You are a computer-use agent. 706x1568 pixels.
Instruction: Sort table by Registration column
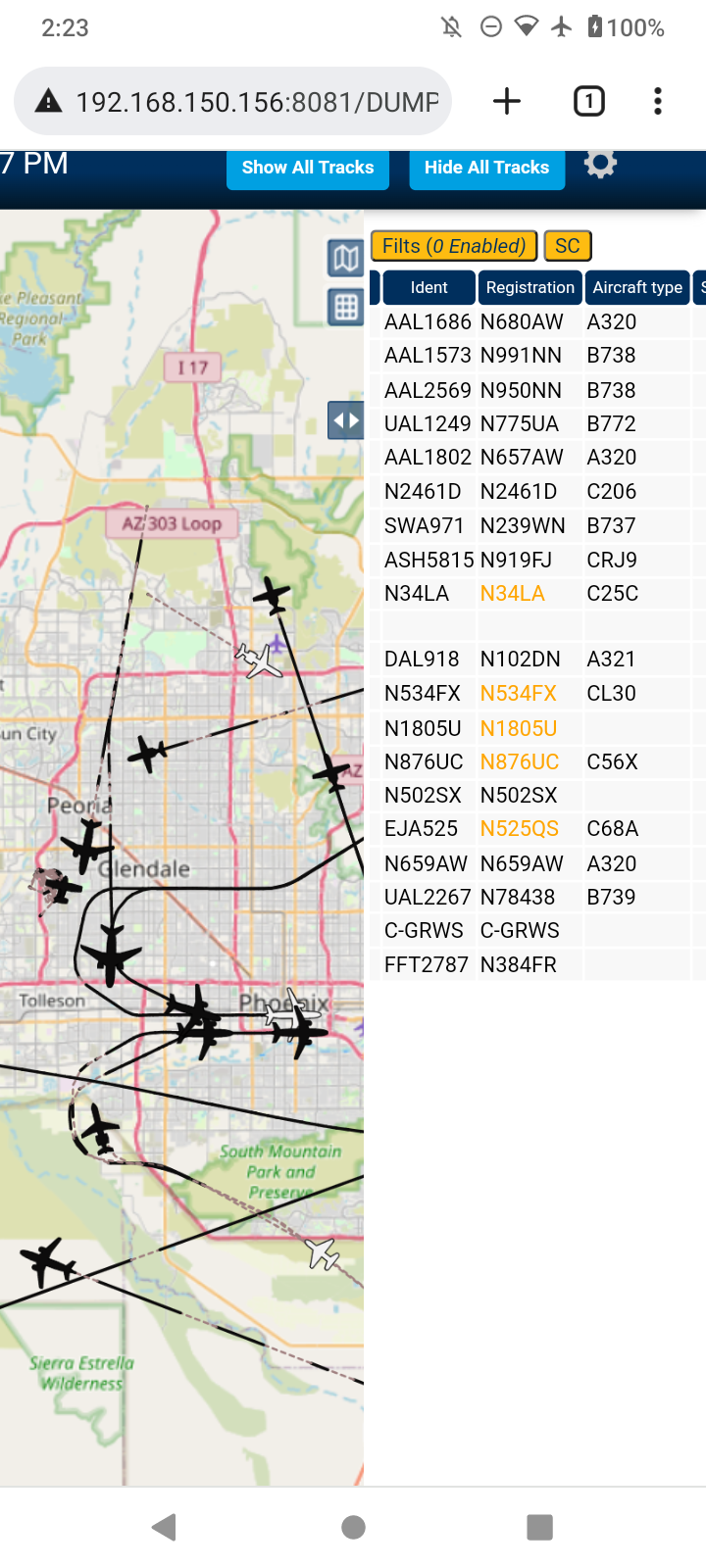pos(529,287)
